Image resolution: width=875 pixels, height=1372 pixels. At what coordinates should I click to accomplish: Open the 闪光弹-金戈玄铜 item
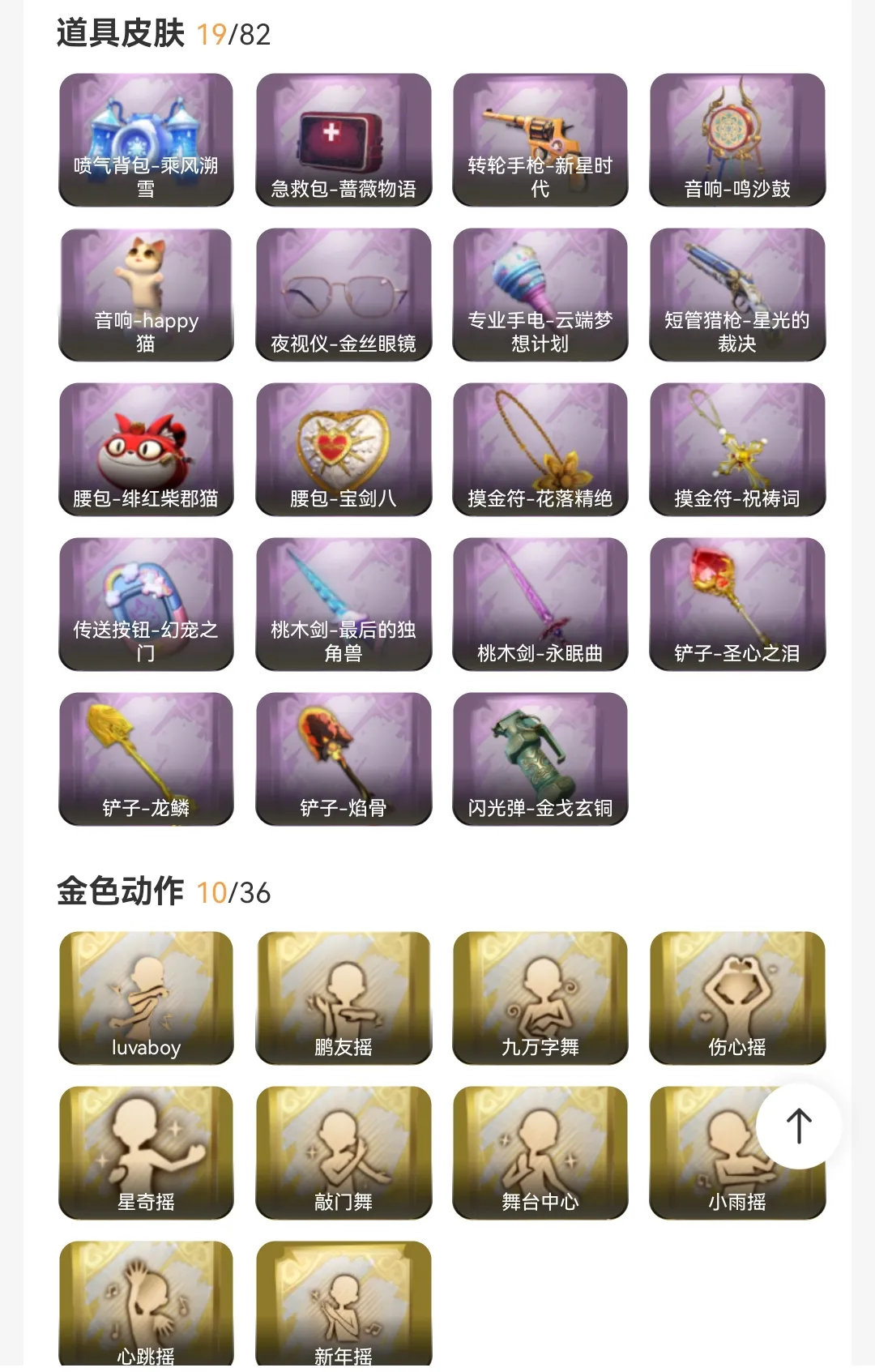[x=540, y=759]
